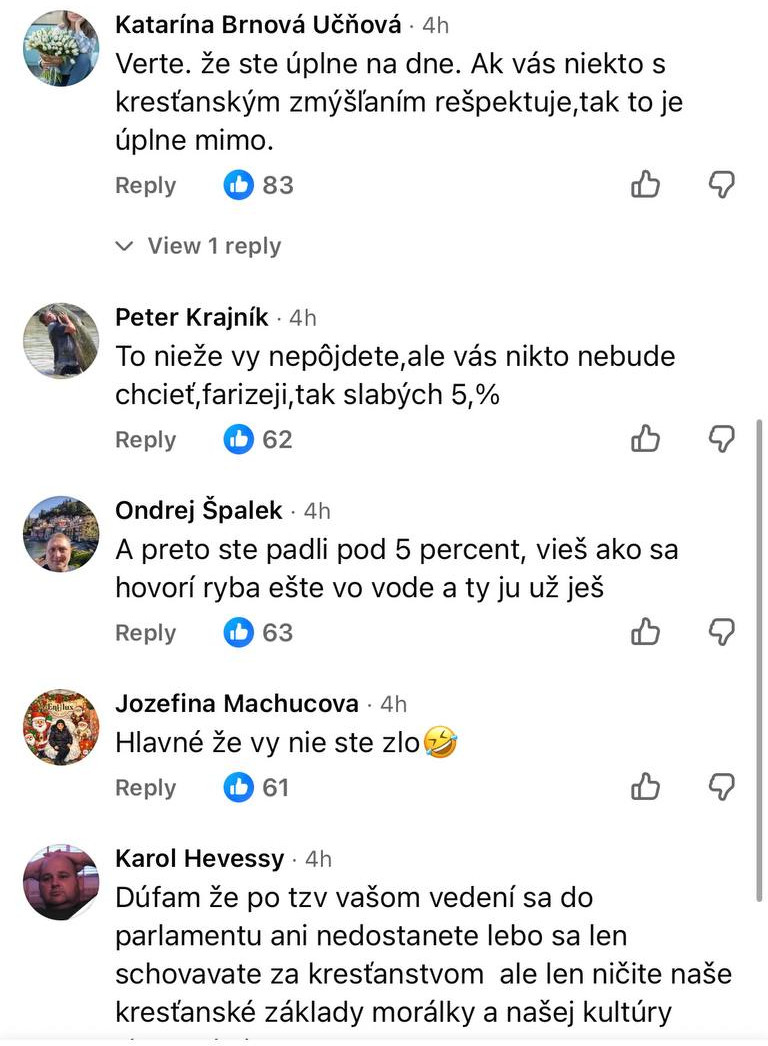The image size is (768, 1046).
Task: Reply to Katarína Brnová Učňová's comment
Action: pyautogui.click(x=145, y=185)
